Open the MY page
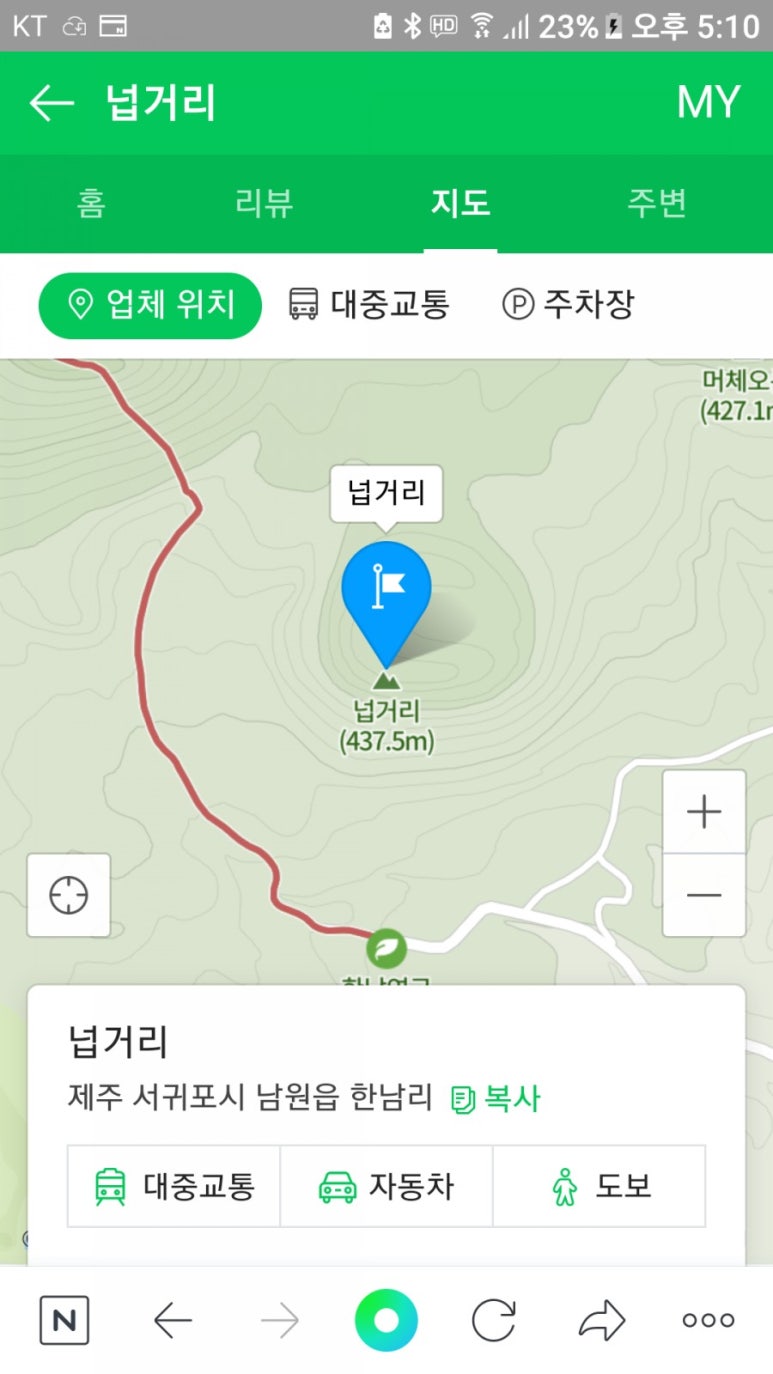 coord(708,103)
